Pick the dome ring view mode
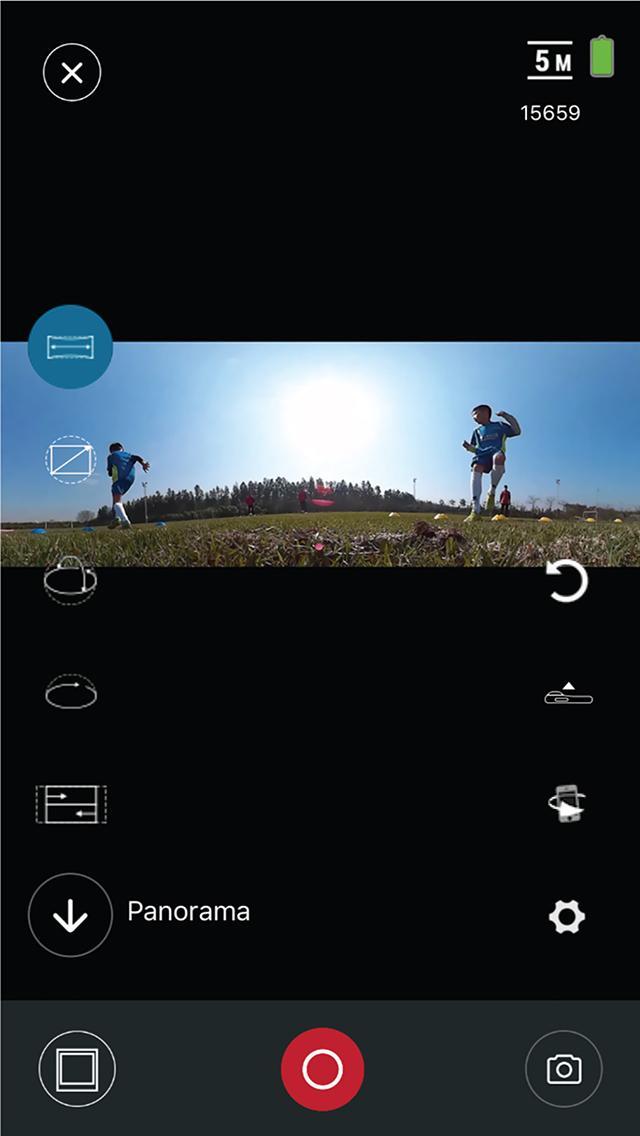This screenshot has width=640, height=1136. (70, 691)
